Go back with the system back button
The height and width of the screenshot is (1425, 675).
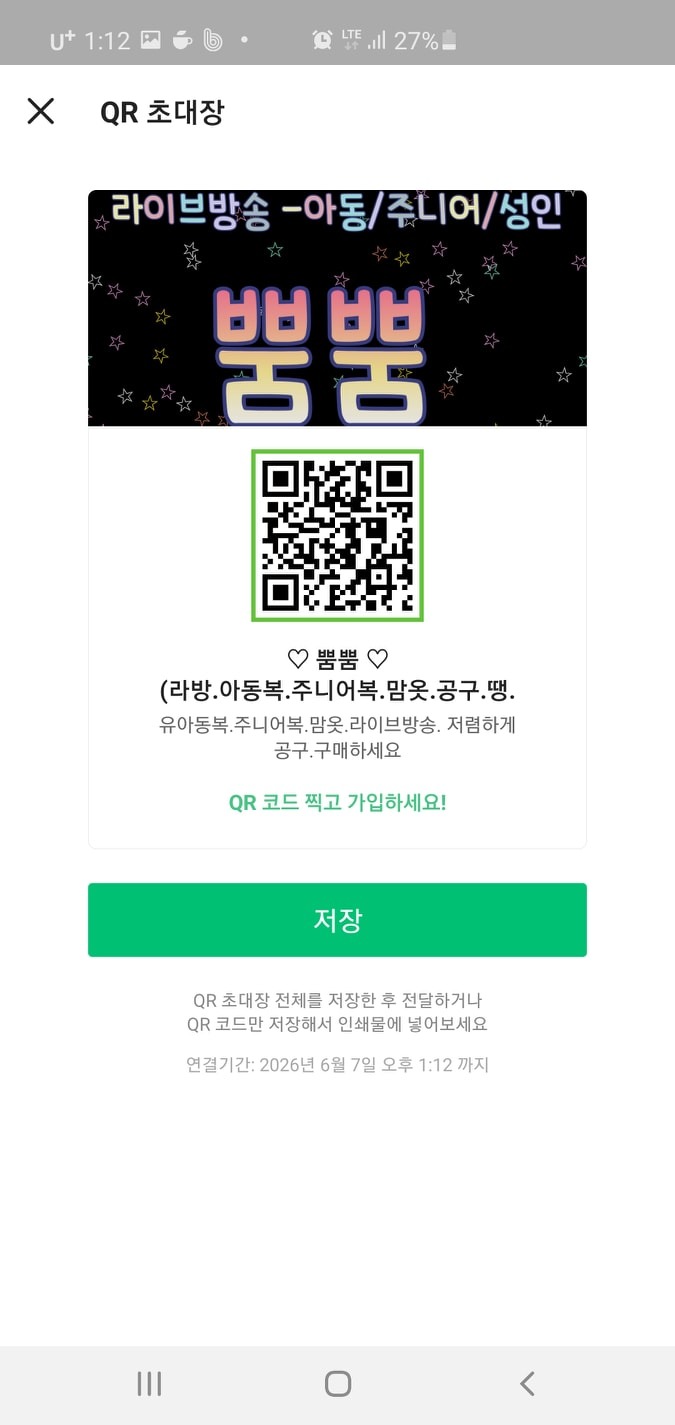tap(527, 1383)
